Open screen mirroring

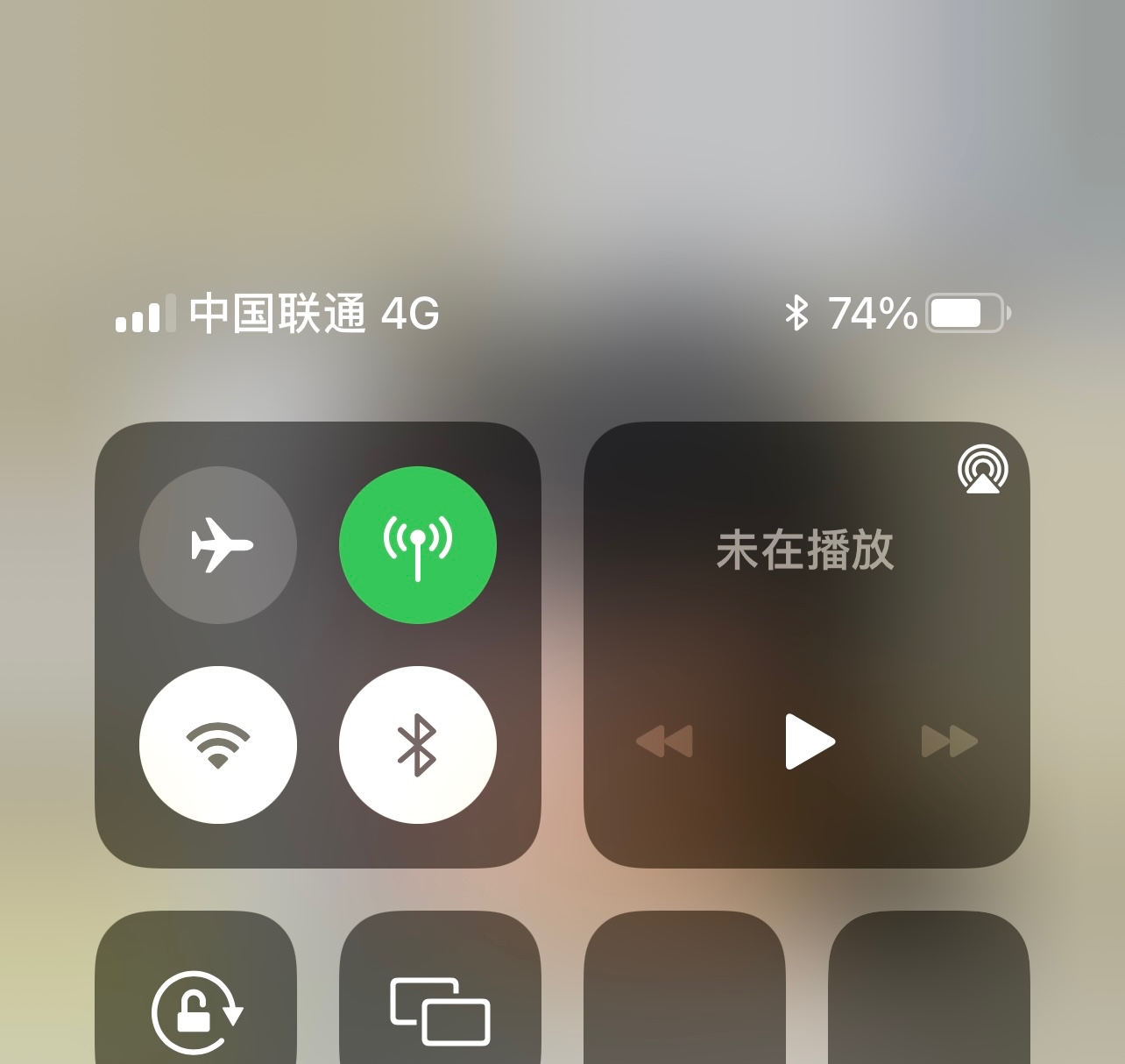[440, 1008]
